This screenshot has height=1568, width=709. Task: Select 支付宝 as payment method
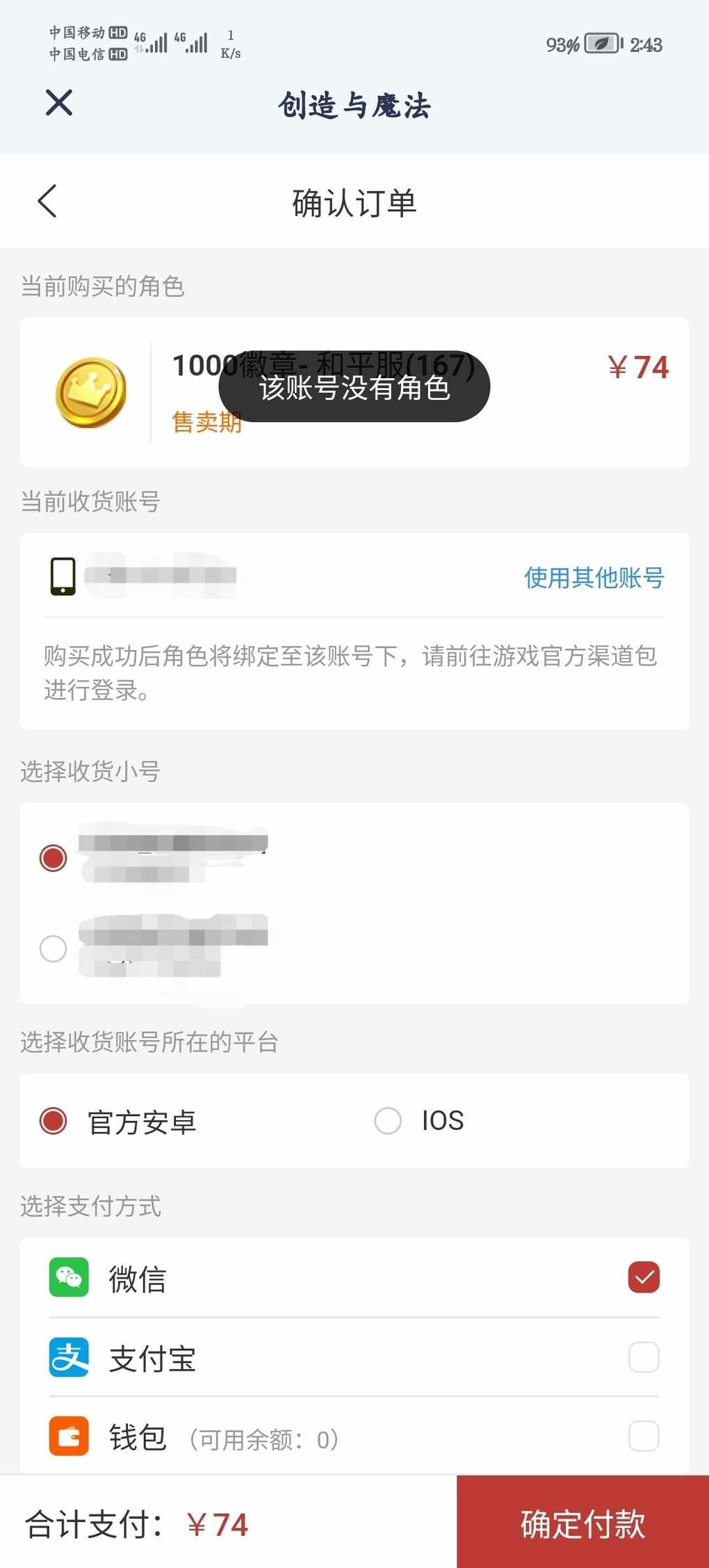(644, 1357)
